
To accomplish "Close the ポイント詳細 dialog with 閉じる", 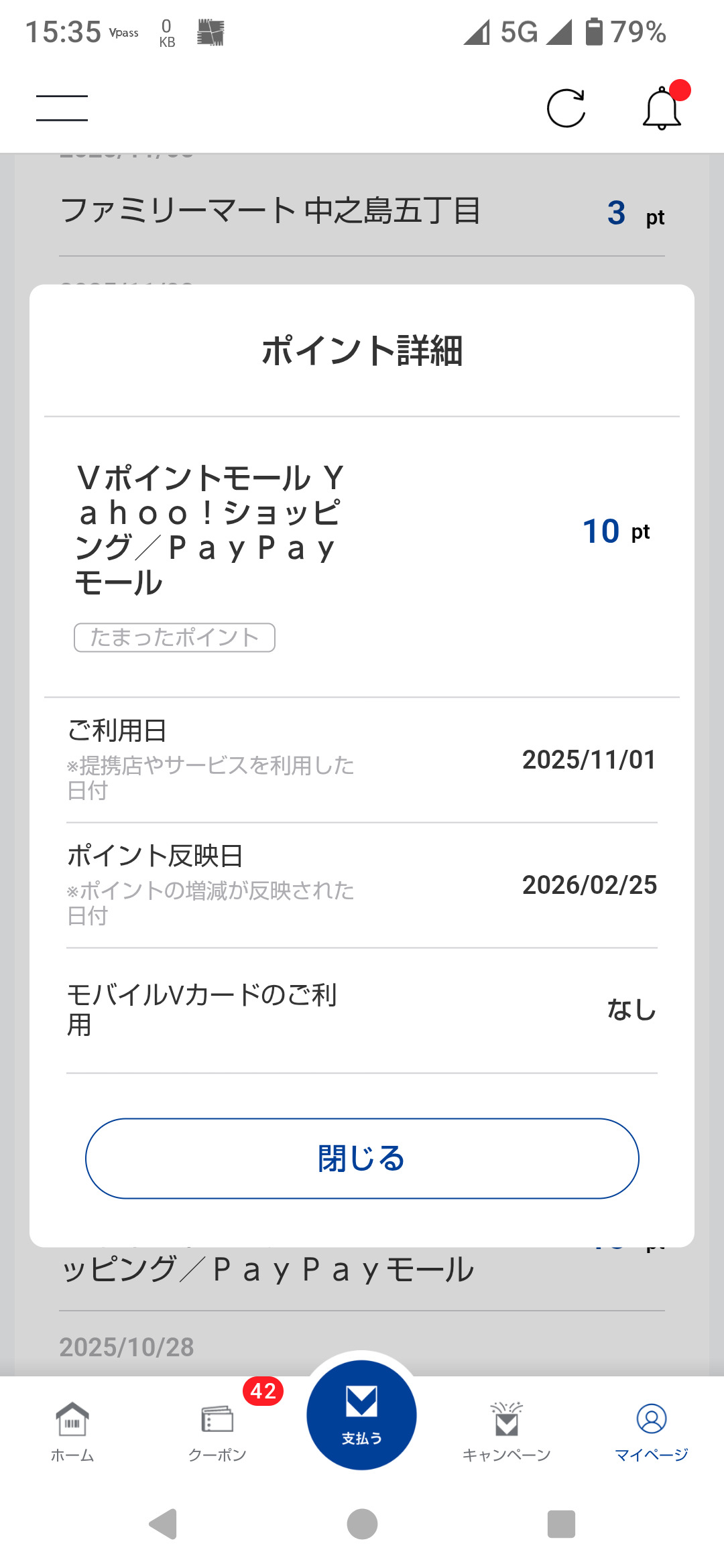I will [362, 1158].
